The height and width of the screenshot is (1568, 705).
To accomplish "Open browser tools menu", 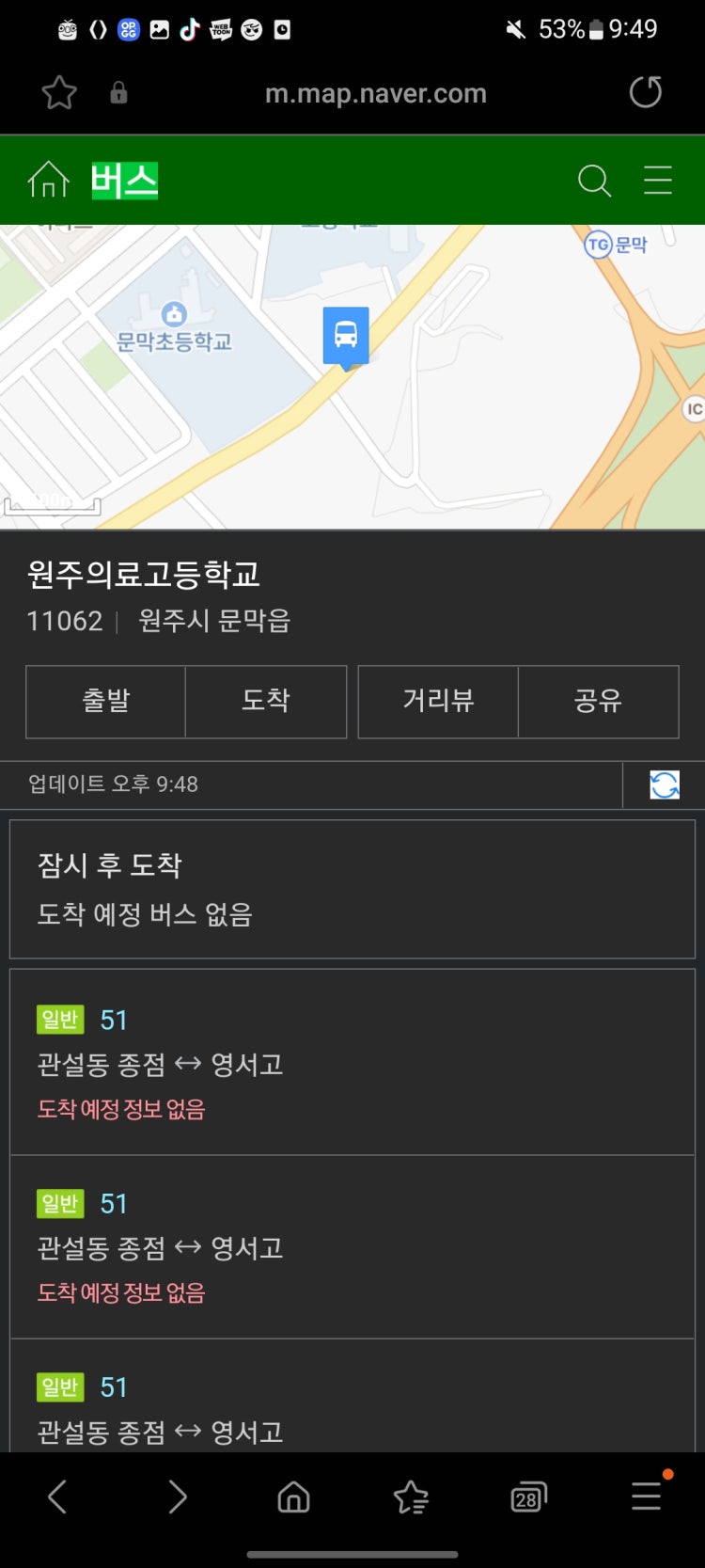I will point(646,1497).
